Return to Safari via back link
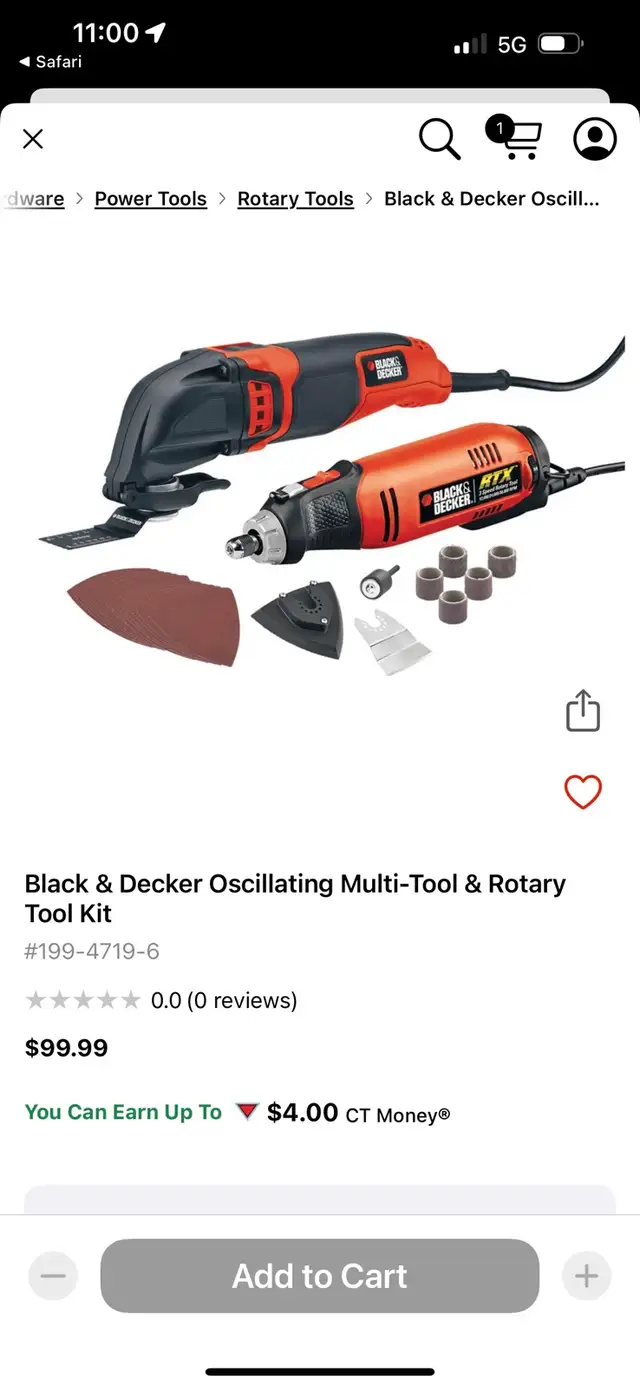 [x=50, y=62]
